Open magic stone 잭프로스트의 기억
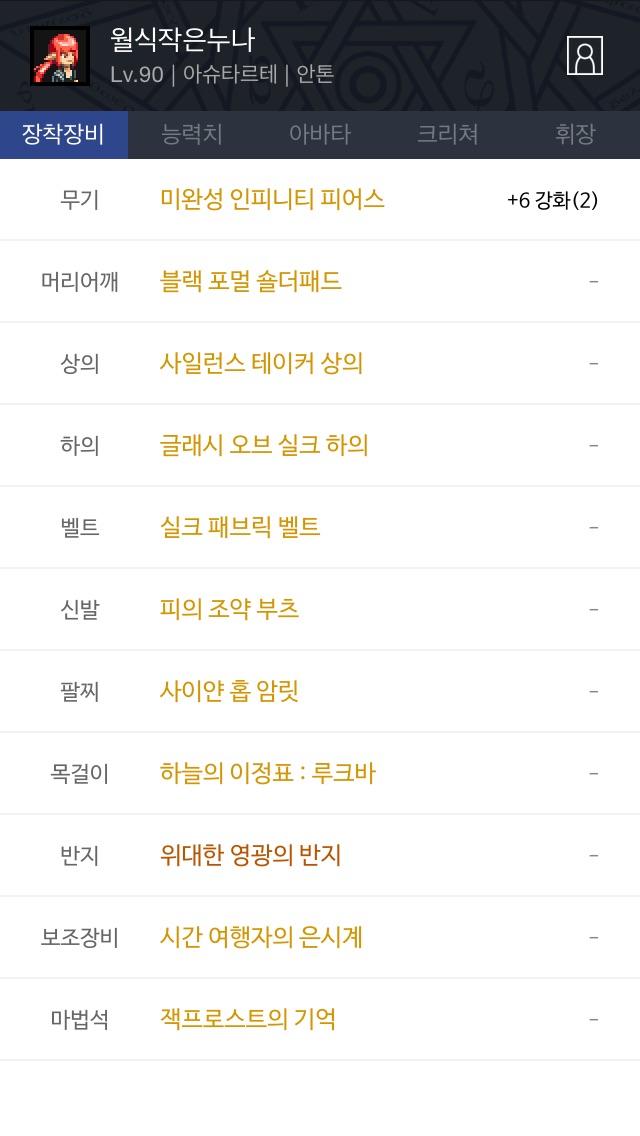The height and width of the screenshot is (1136, 640). [247, 1019]
